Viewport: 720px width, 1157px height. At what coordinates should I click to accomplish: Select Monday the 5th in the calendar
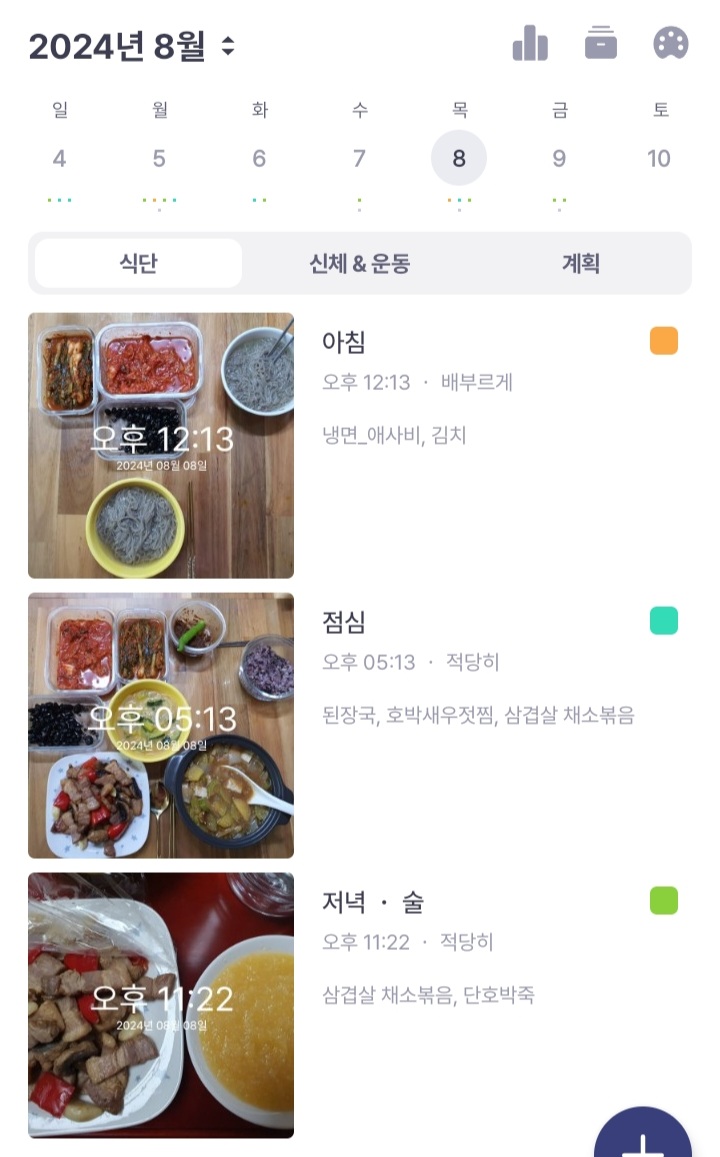(x=159, y=158)
